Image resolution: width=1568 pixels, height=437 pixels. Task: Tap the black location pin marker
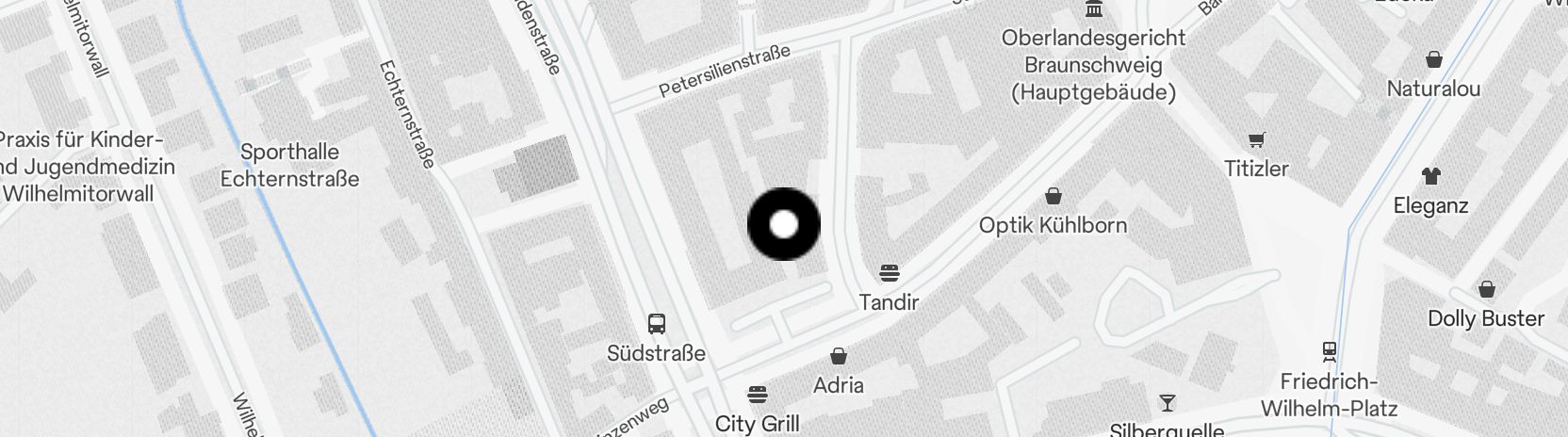coord(783,224)
